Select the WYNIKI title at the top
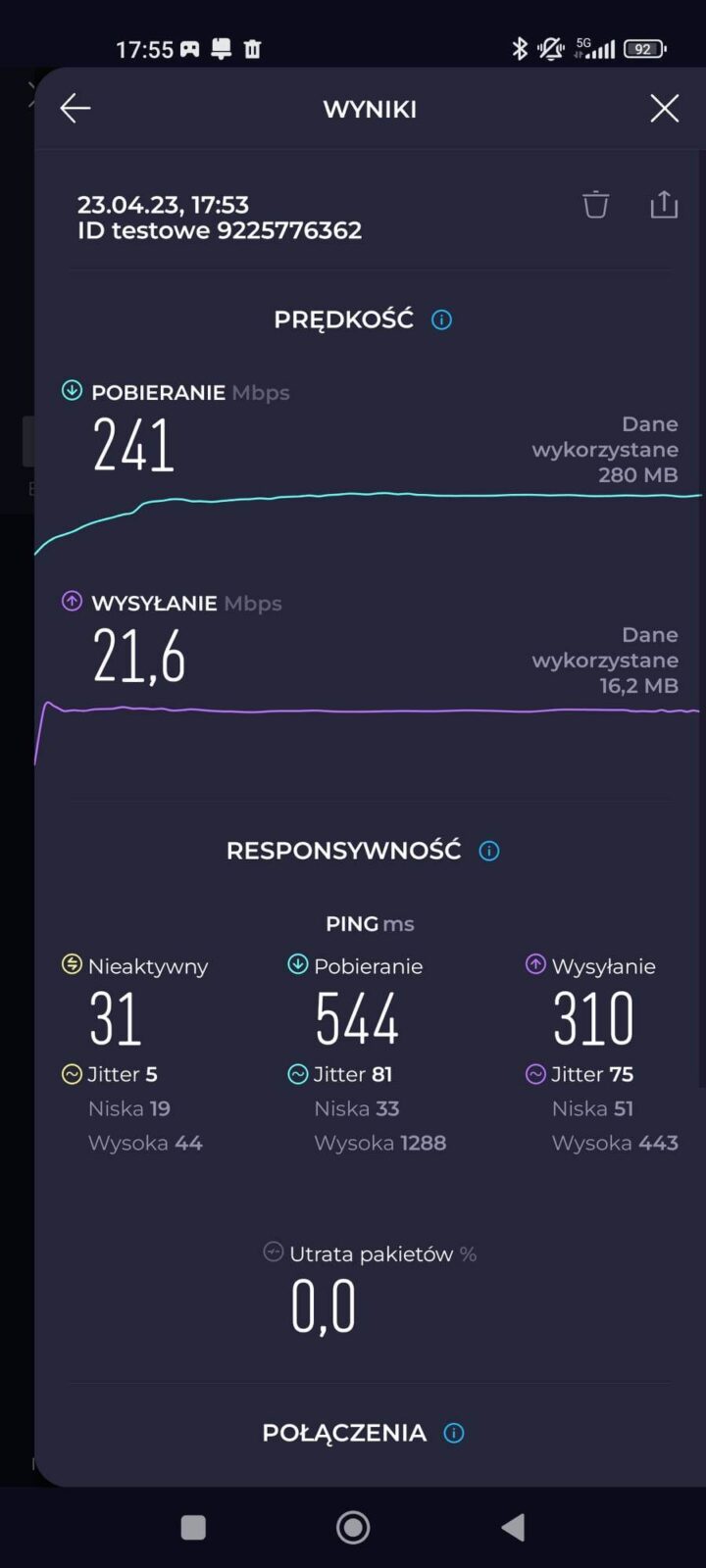This screenshot has height=1568, width=706. point(369,109)
